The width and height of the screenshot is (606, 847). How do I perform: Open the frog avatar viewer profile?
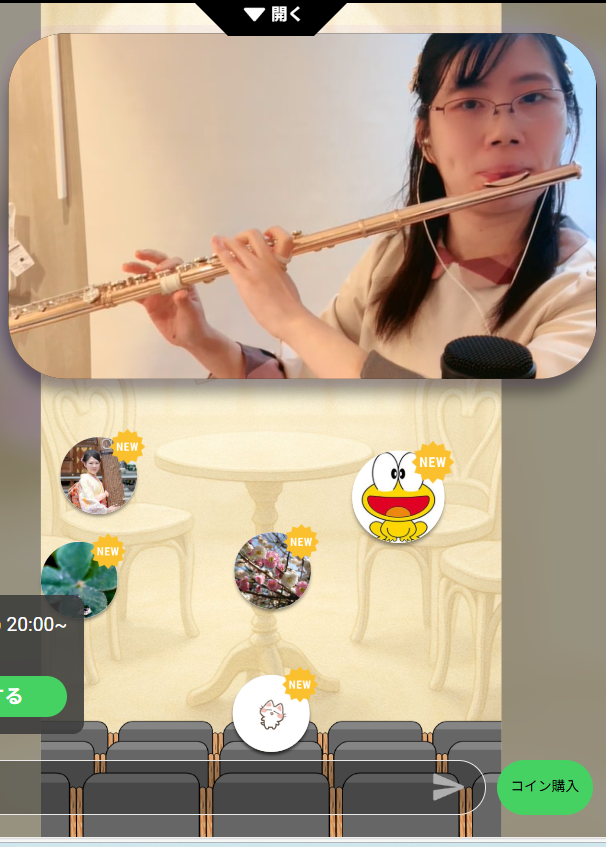(398, 496)
